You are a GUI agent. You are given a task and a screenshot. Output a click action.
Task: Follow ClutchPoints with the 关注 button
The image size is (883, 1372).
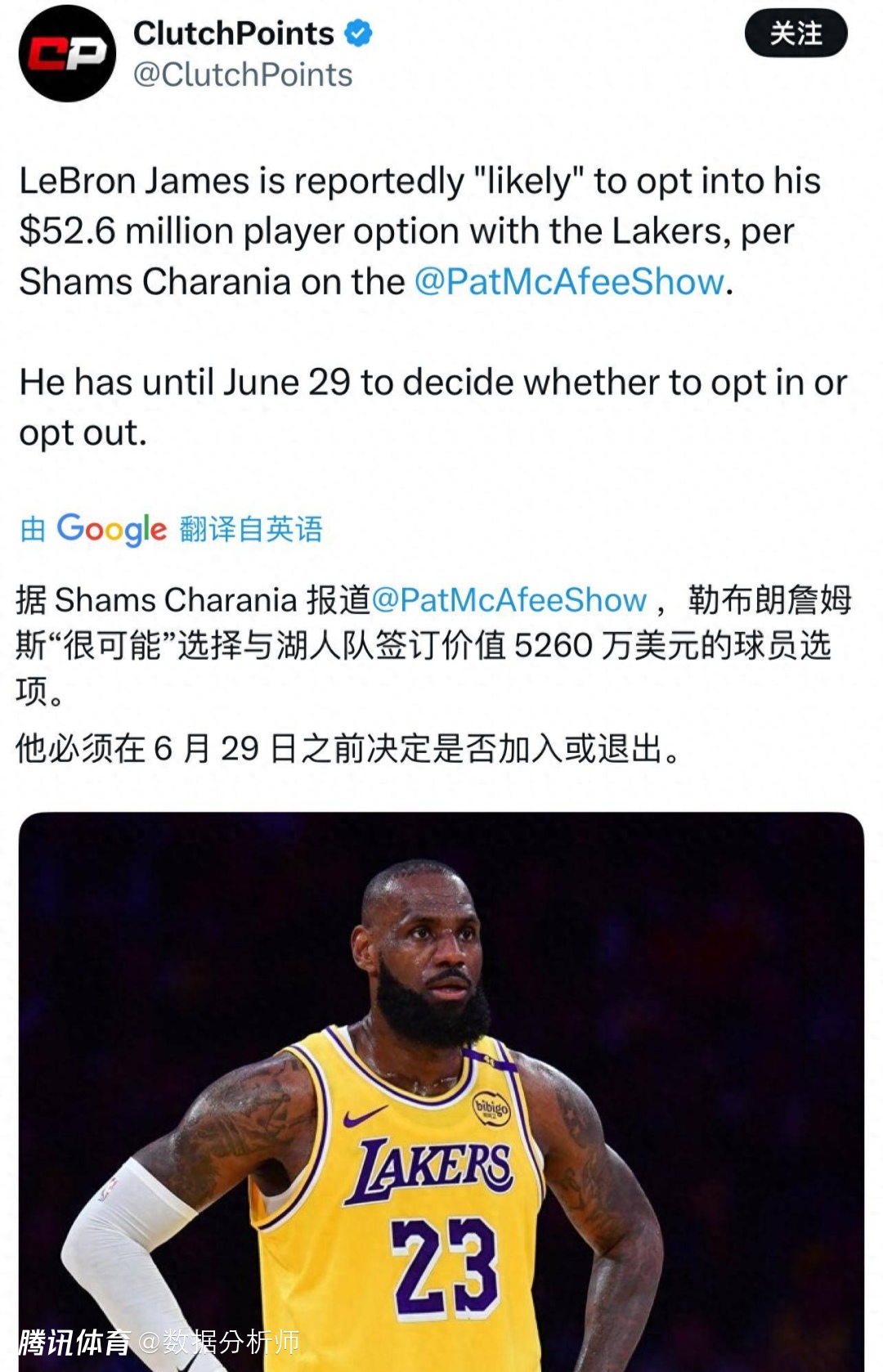pyautogui.click(x=795, y=34)
